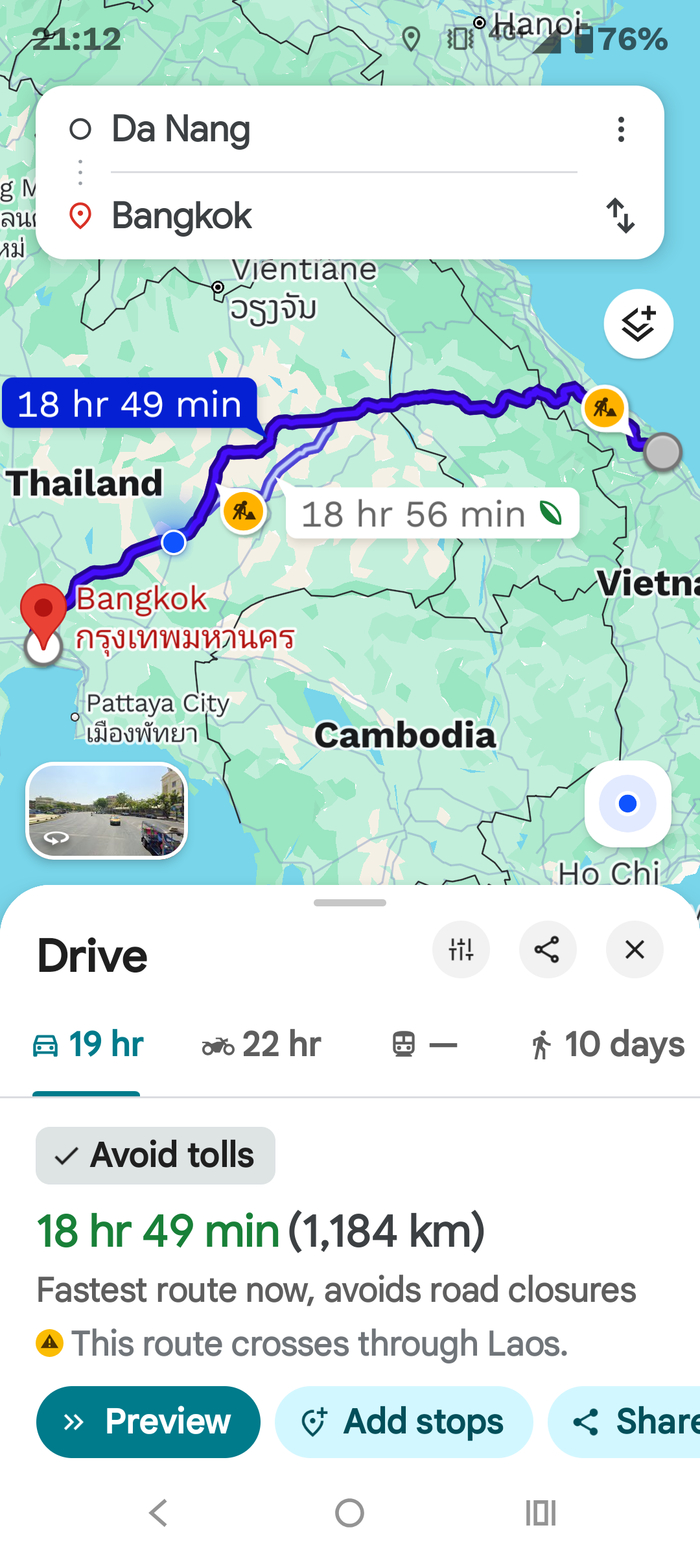Open route options filter

[461, 949]
